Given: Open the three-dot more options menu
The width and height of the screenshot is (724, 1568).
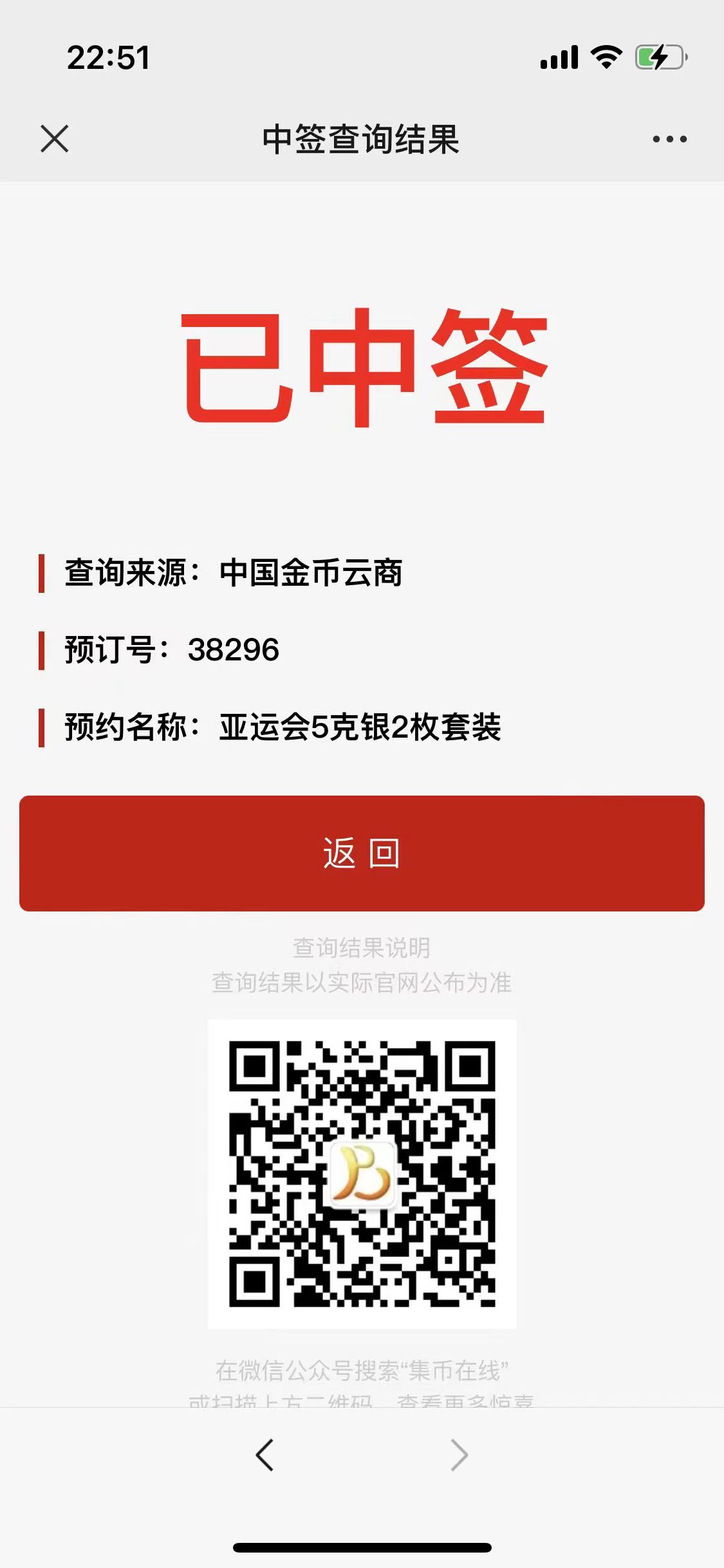Looking at the screenshot, I should (x=669, y=139).
